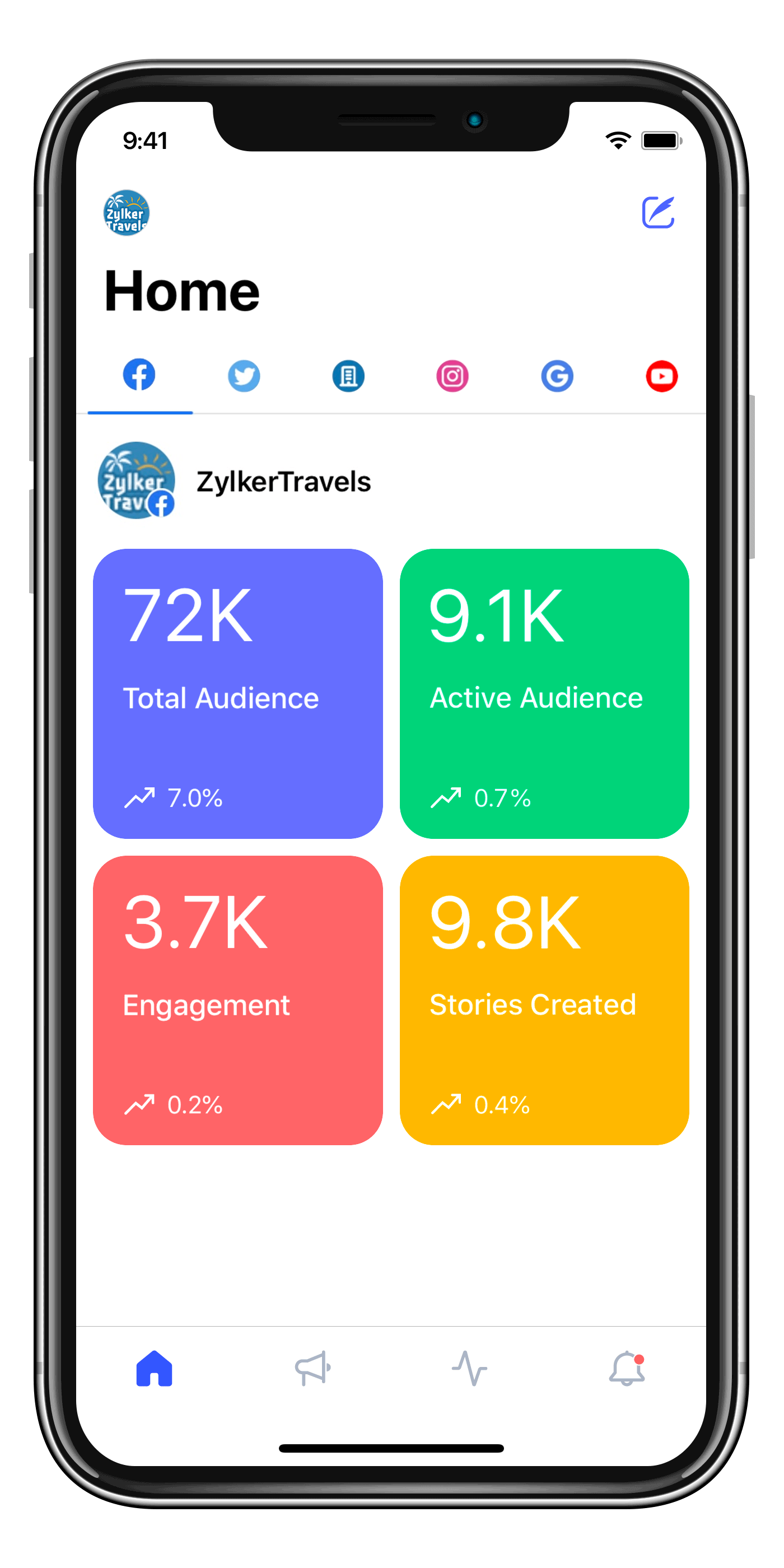Open the megaphone posts tab
784x1568 pixels.
(312, 1368)
